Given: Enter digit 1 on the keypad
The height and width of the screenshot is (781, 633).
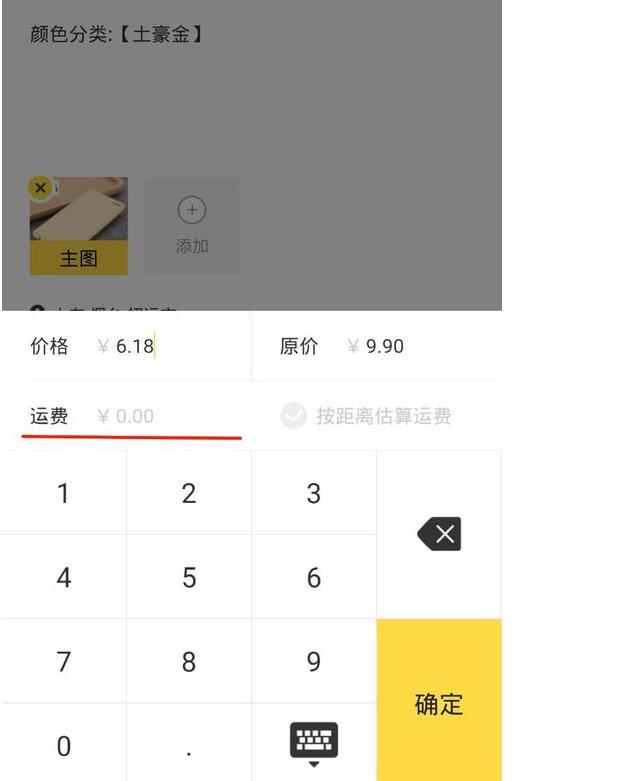Looking at the screenshot, I should coord(64,493).
